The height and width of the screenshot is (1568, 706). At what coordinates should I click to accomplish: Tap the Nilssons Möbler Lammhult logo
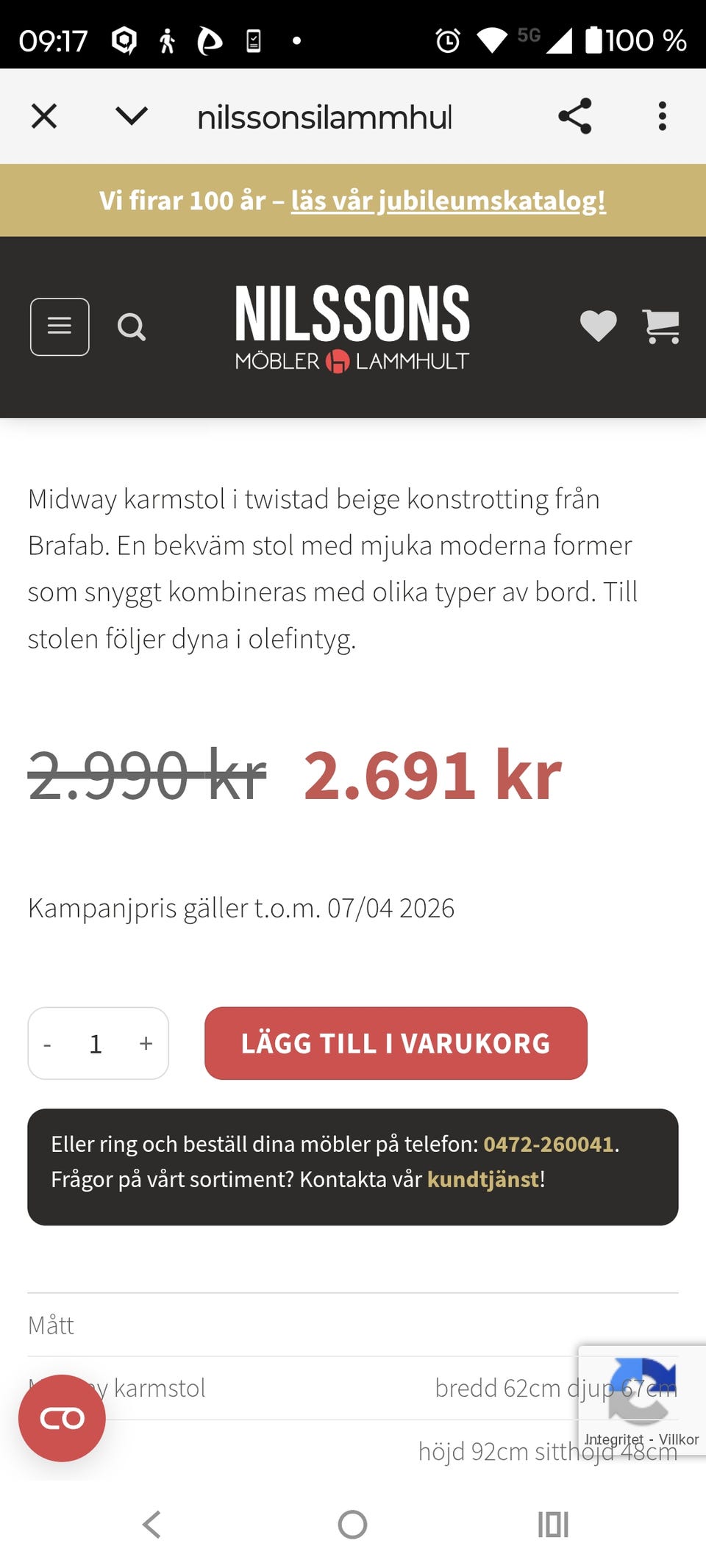pos(352,327)
